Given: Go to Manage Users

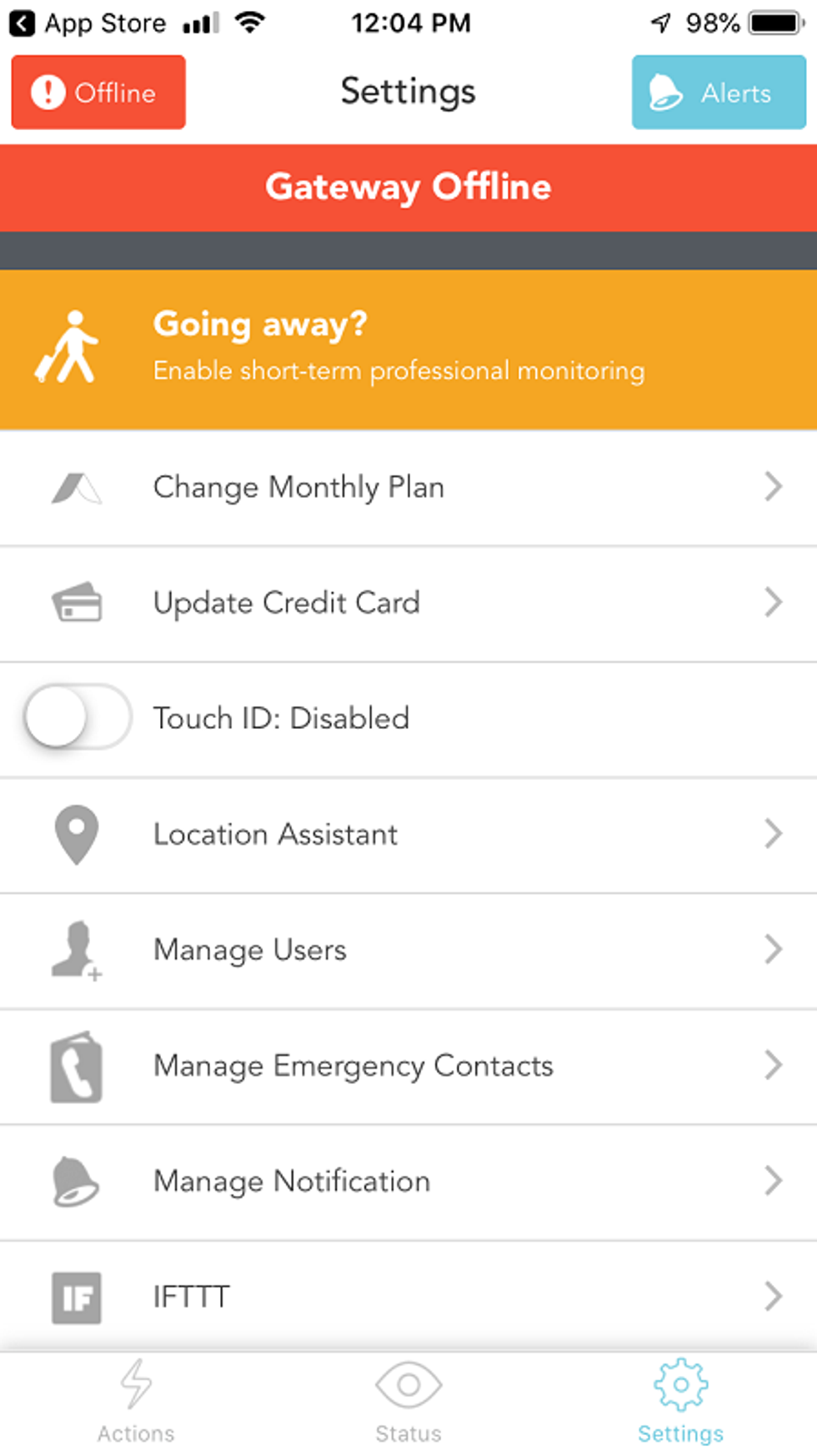Looking at the screenshot, I should [408, 951].
